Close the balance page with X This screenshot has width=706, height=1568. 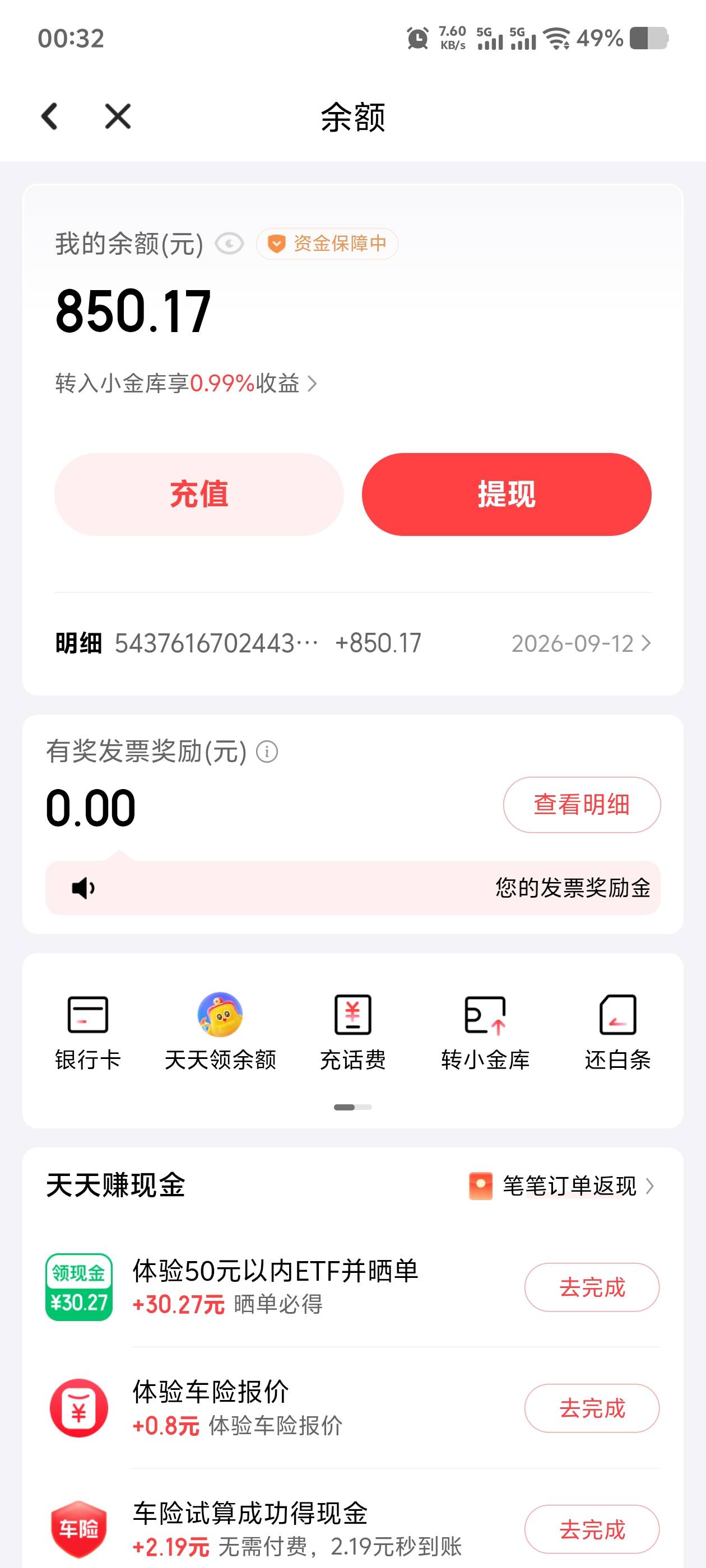click(118, 116)
